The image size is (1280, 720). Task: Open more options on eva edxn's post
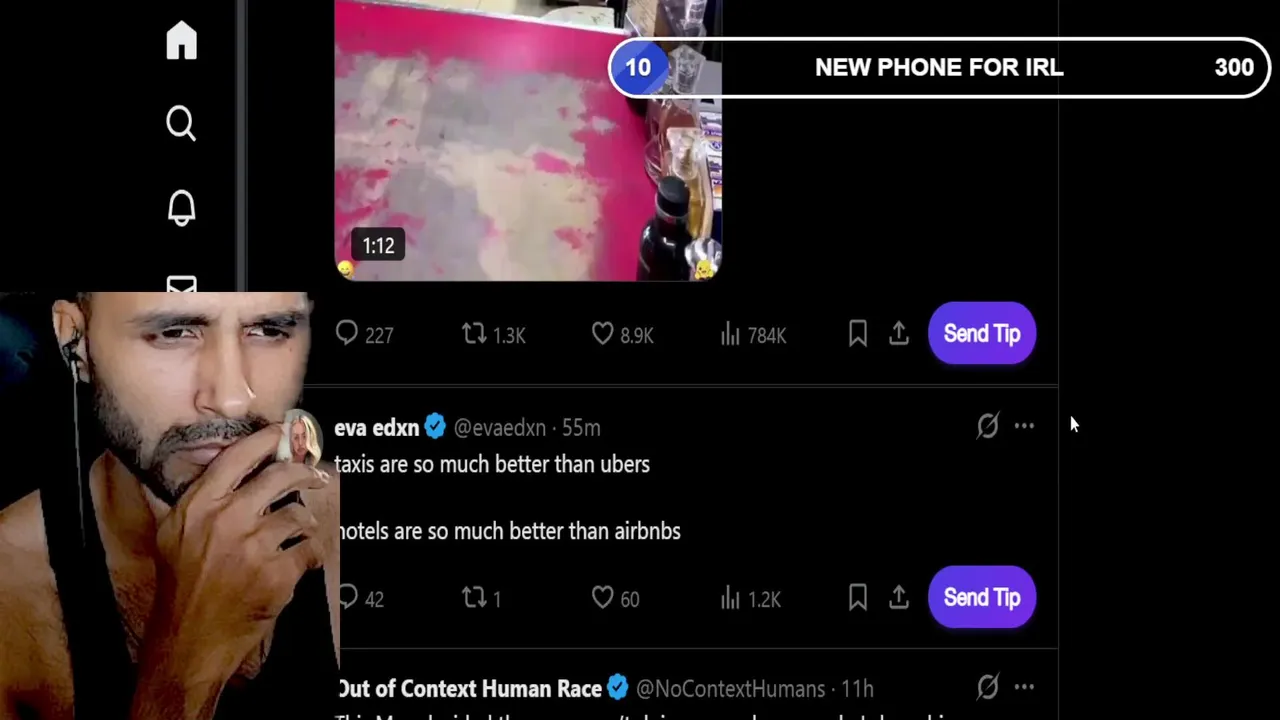1024,426
